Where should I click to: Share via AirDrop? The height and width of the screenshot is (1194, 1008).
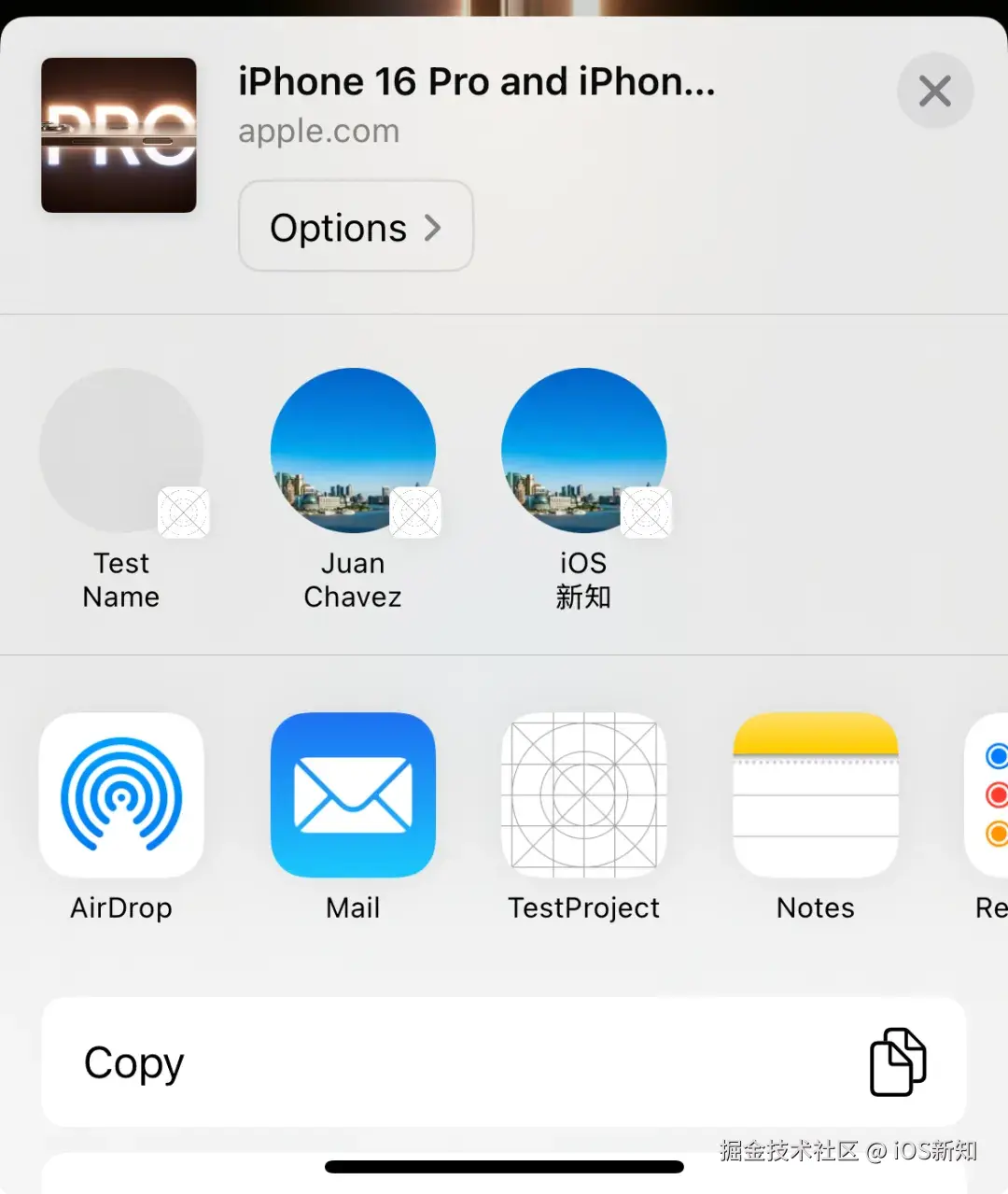(x=121, y=795)
